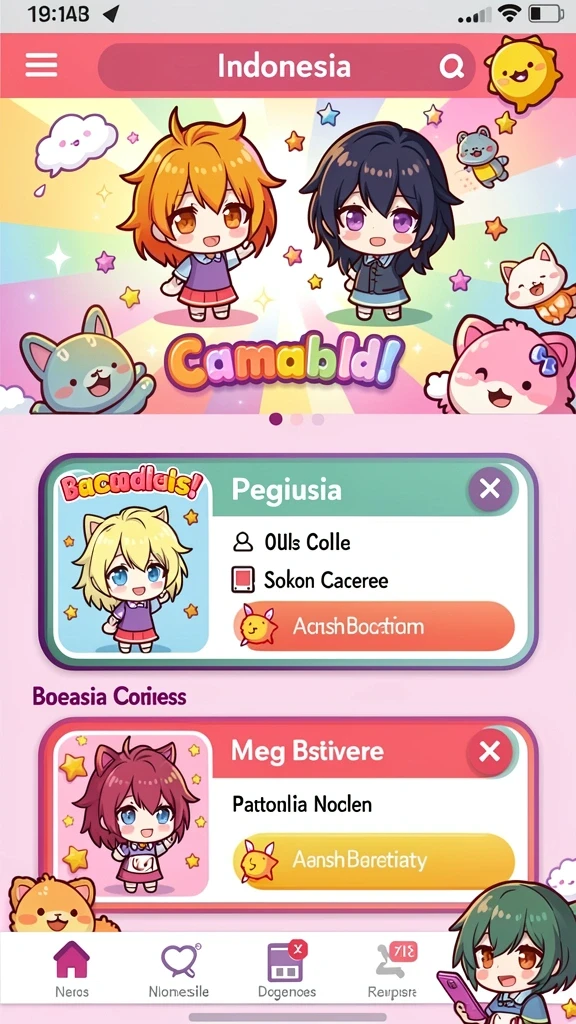Tap the AcnshBoctiam button
Screen dimensions: 576x1024
374,626
